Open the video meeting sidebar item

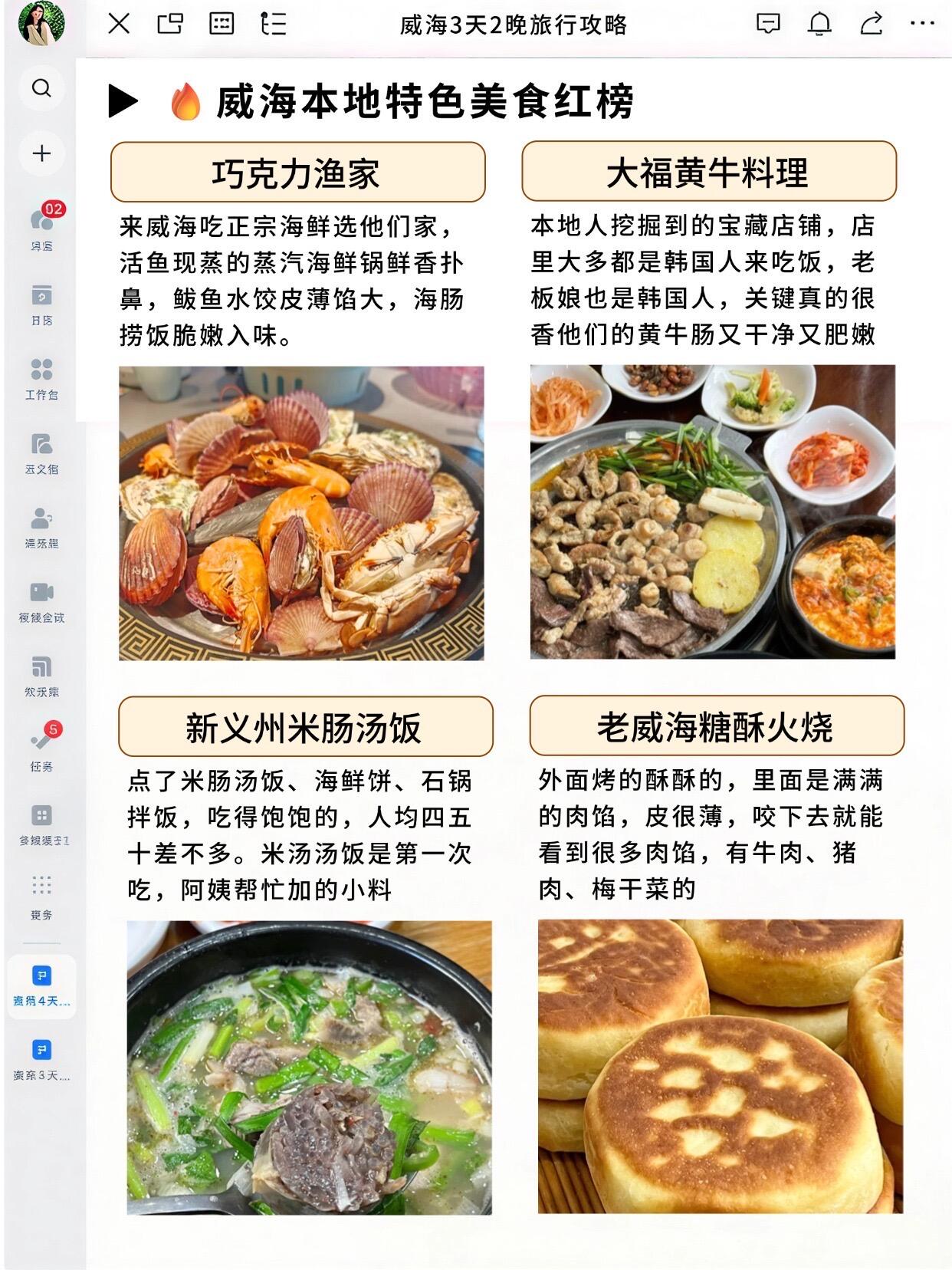tap(42, 601)
